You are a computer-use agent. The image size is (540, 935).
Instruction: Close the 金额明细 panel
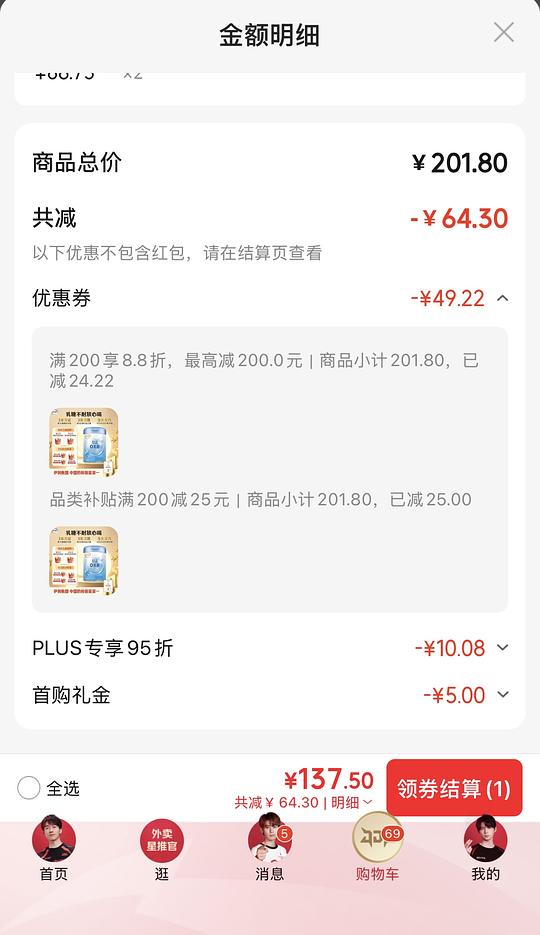[504, 33]
